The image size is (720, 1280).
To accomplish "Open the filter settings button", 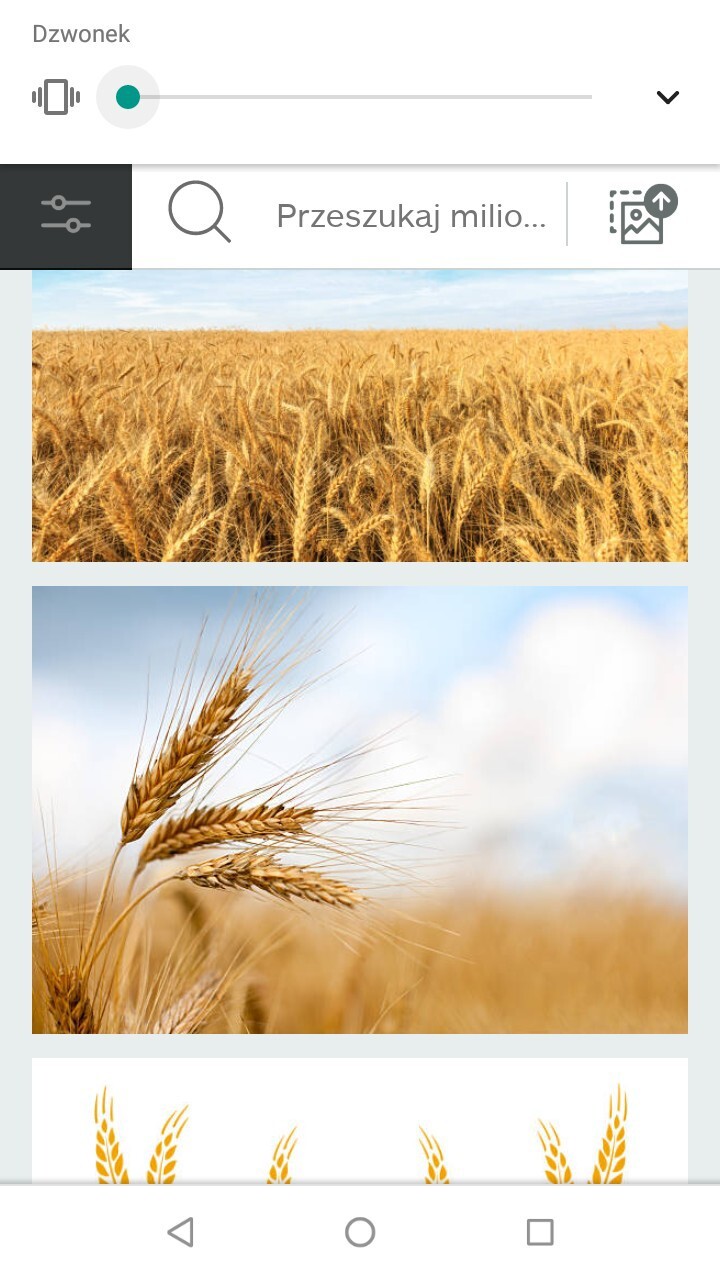I will pos(66,216).
